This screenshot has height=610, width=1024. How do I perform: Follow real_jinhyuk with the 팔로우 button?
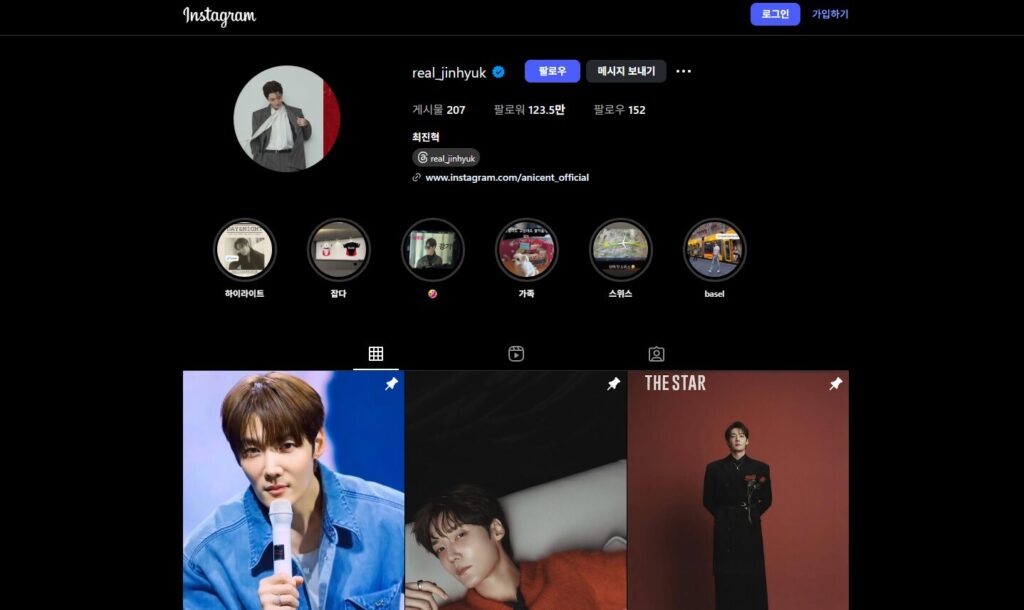point(552,72)
